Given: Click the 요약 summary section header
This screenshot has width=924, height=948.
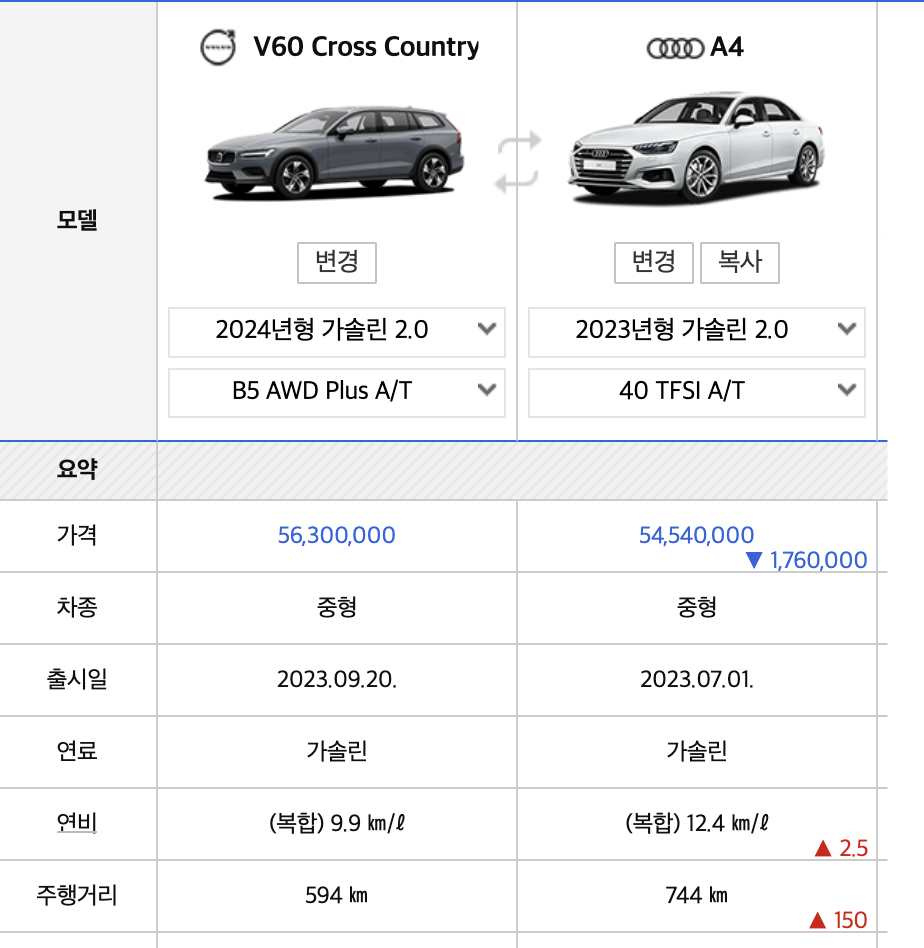Looking at the screenshot, I should pos(78,468).
